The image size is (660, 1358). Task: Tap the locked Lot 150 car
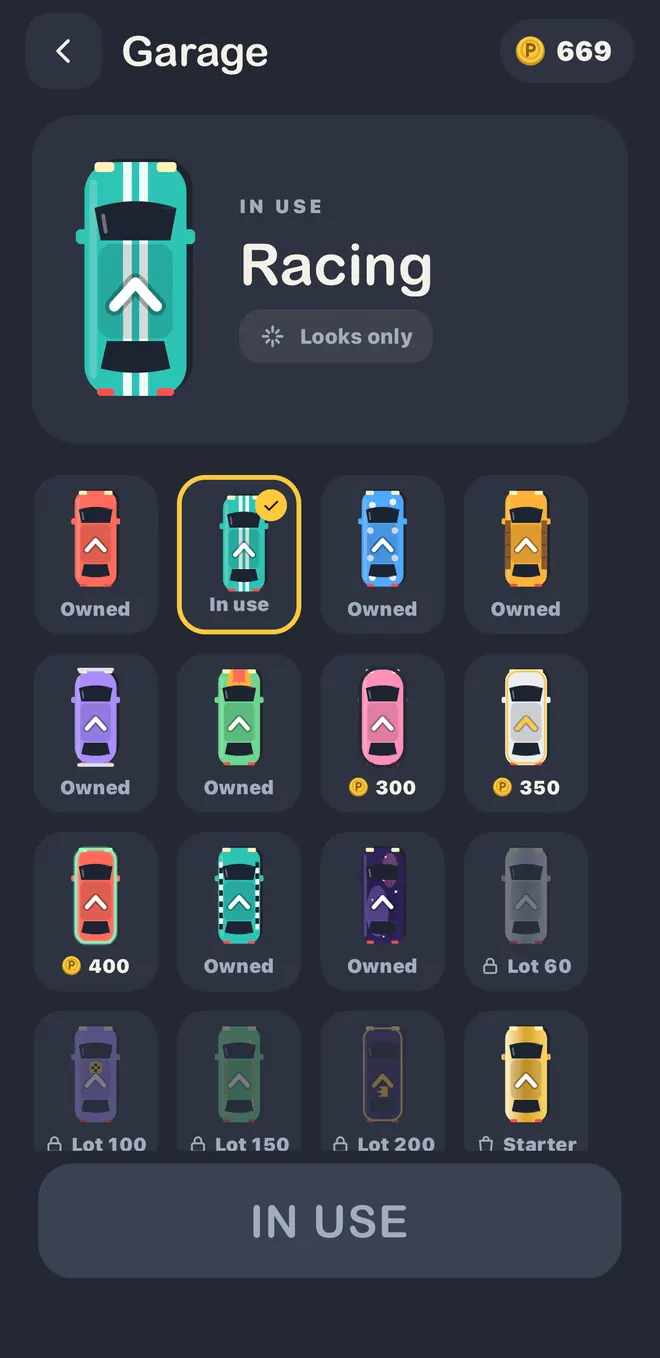click(x=239, y=1082)
